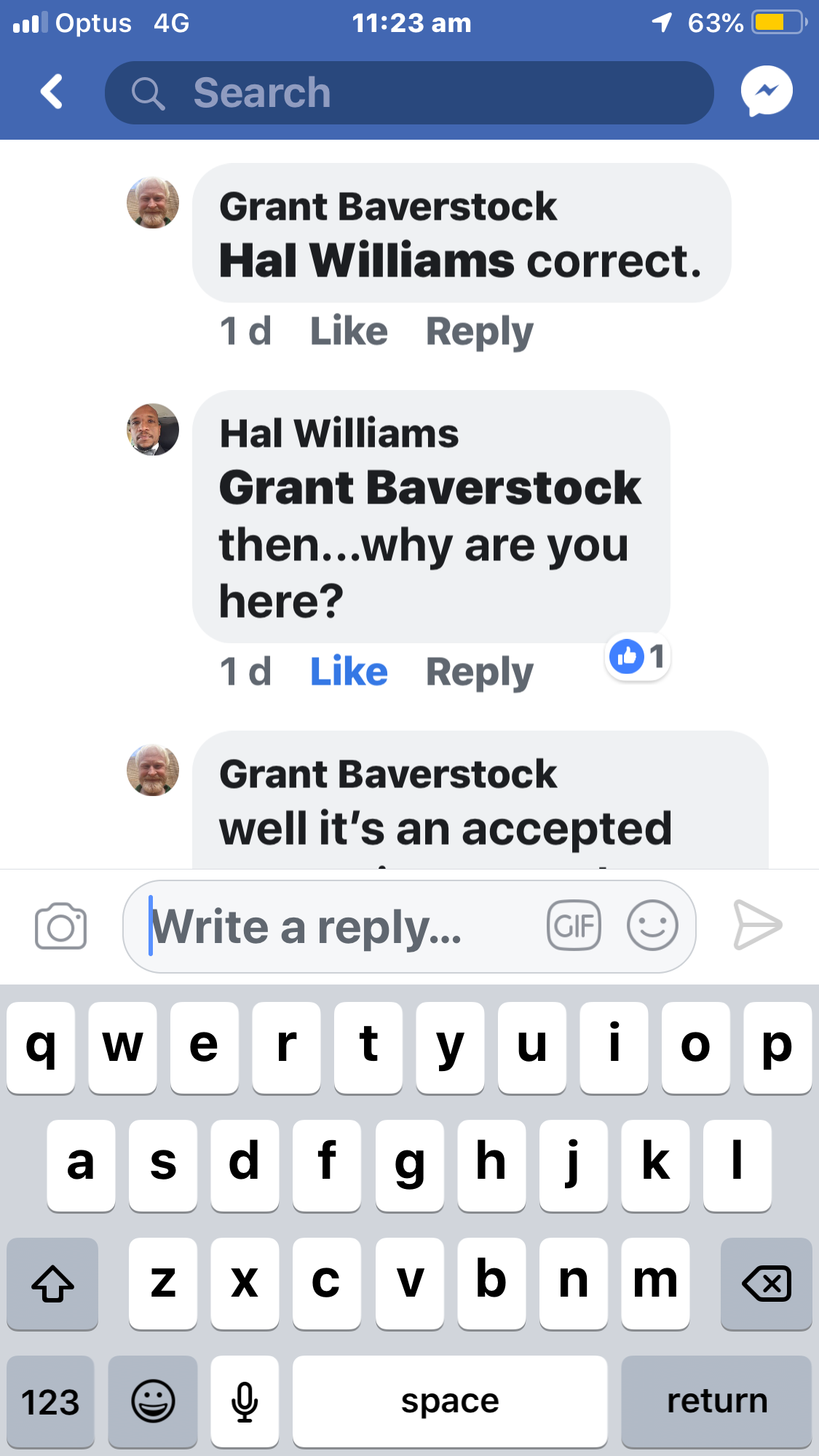Focus the "Write a reply..." field

click(x=335, y=927)
